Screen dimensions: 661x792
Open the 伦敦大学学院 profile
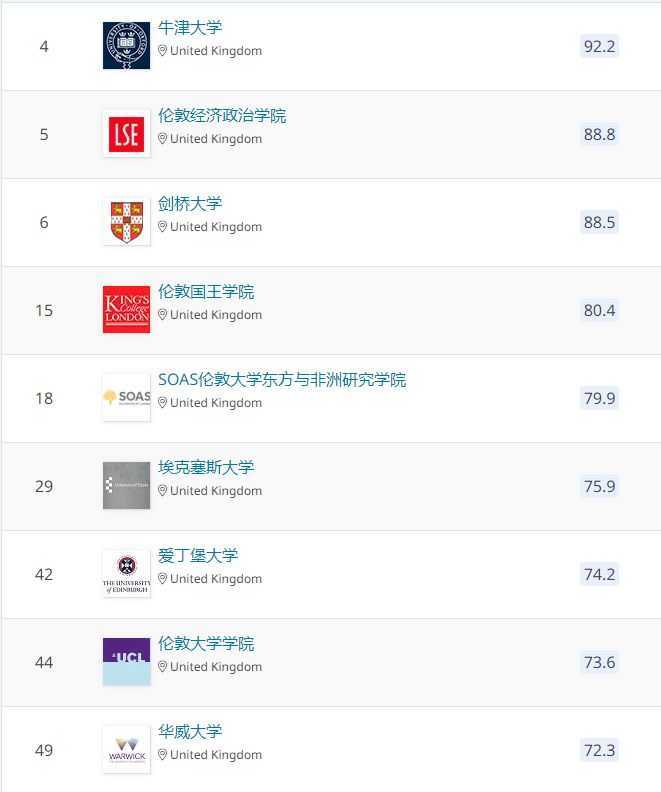(x=206, y=644)
